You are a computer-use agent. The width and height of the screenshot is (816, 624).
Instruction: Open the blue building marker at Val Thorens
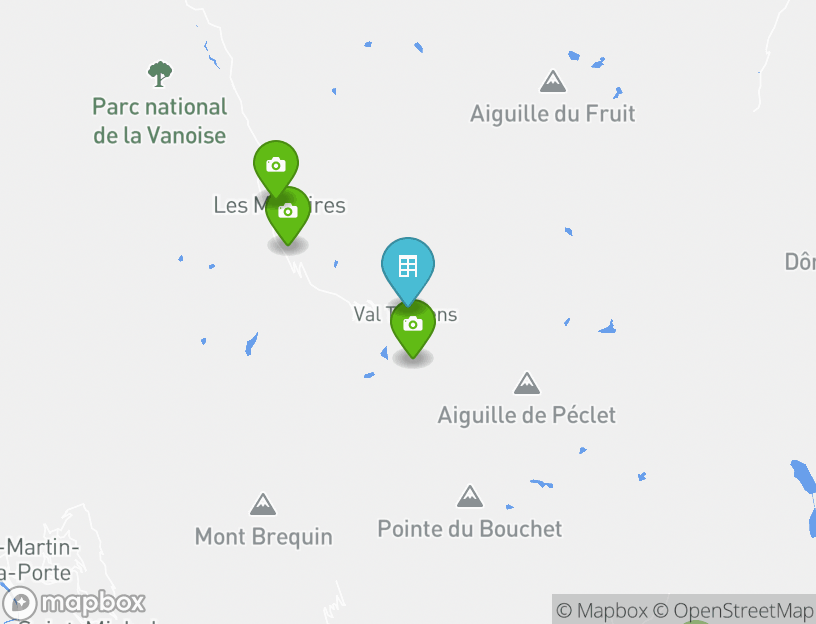[408, 265]
